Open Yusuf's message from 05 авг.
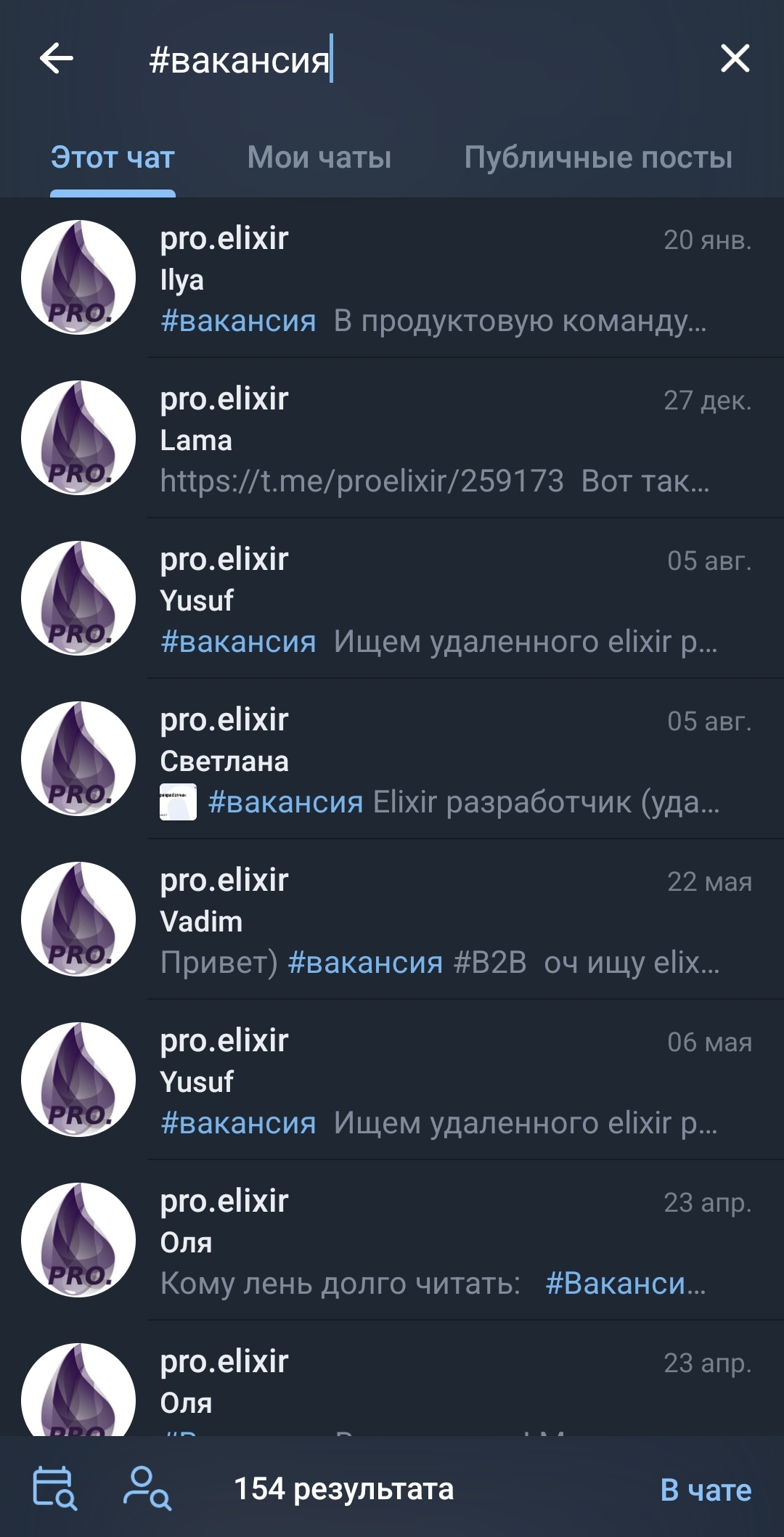 click(x=392, y=599)
